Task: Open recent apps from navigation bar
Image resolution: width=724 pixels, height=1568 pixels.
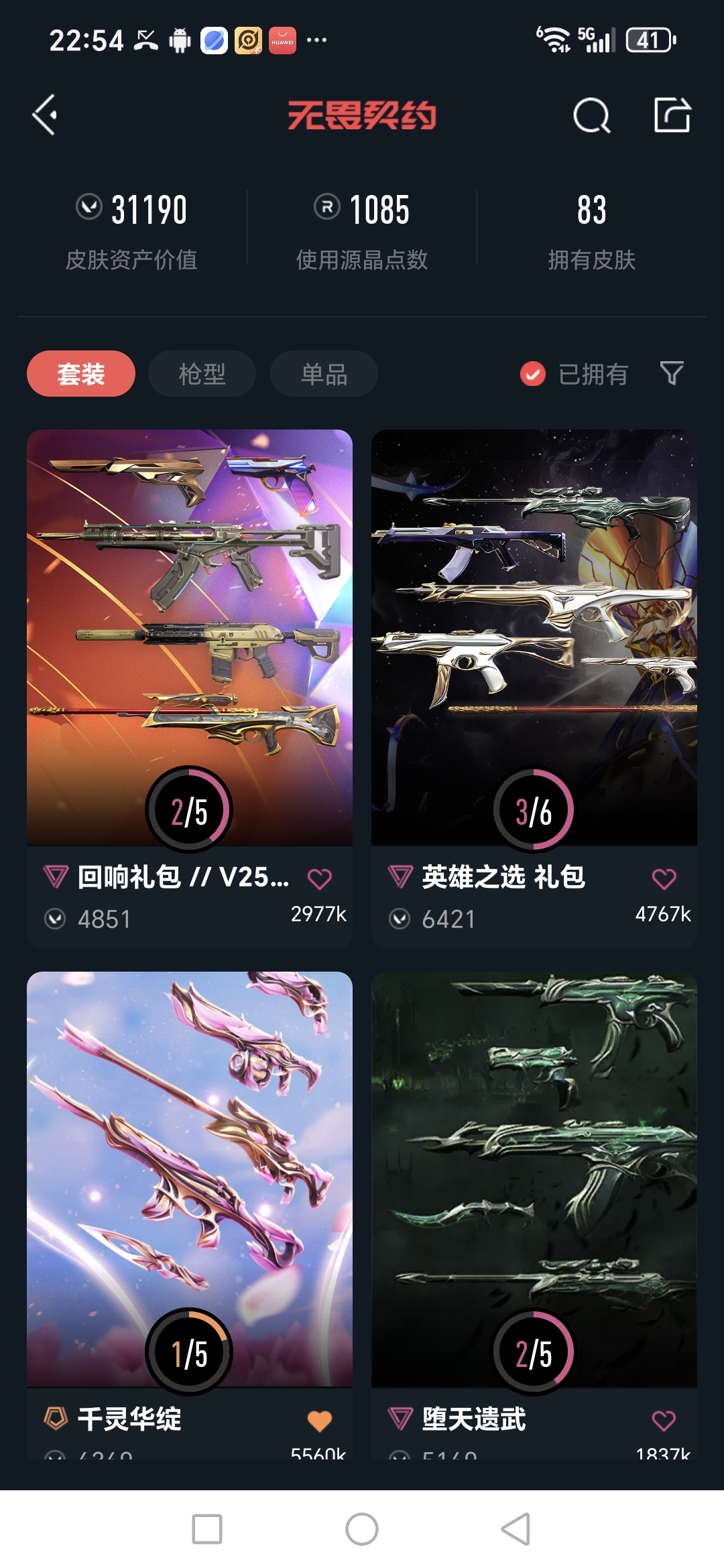Action: pos(207,1529)
